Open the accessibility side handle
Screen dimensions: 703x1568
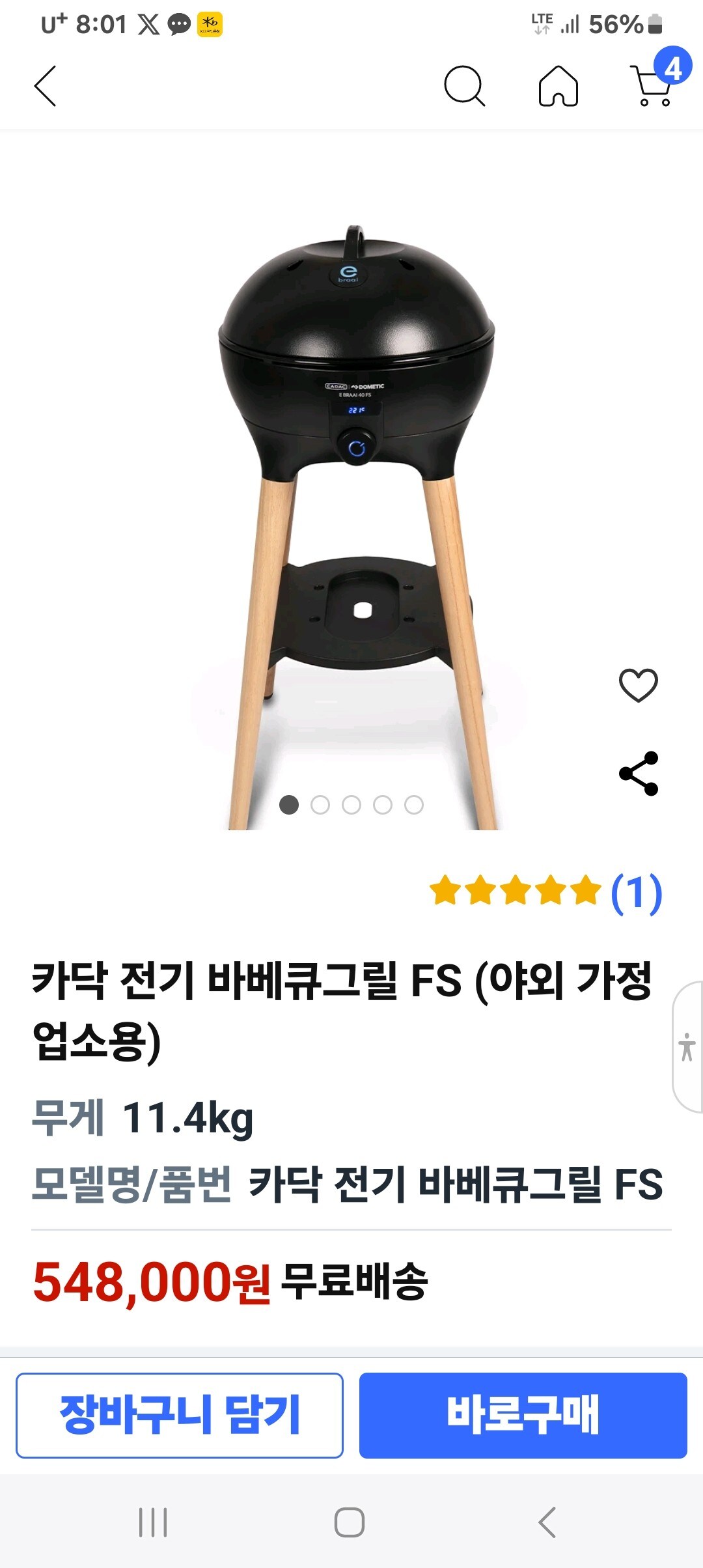click(x=687, y=1046)
